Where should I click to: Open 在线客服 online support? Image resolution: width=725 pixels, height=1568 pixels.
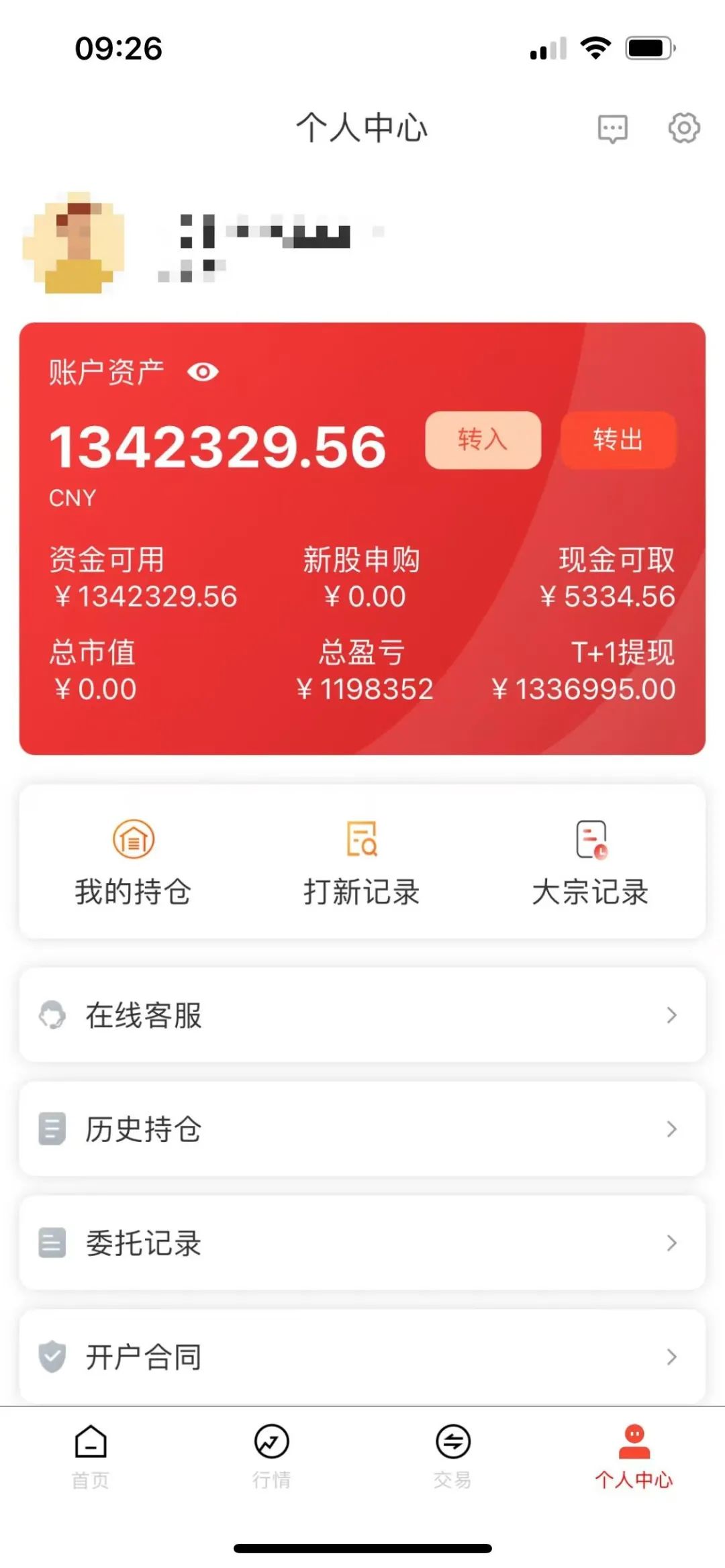coord(362,1015)
